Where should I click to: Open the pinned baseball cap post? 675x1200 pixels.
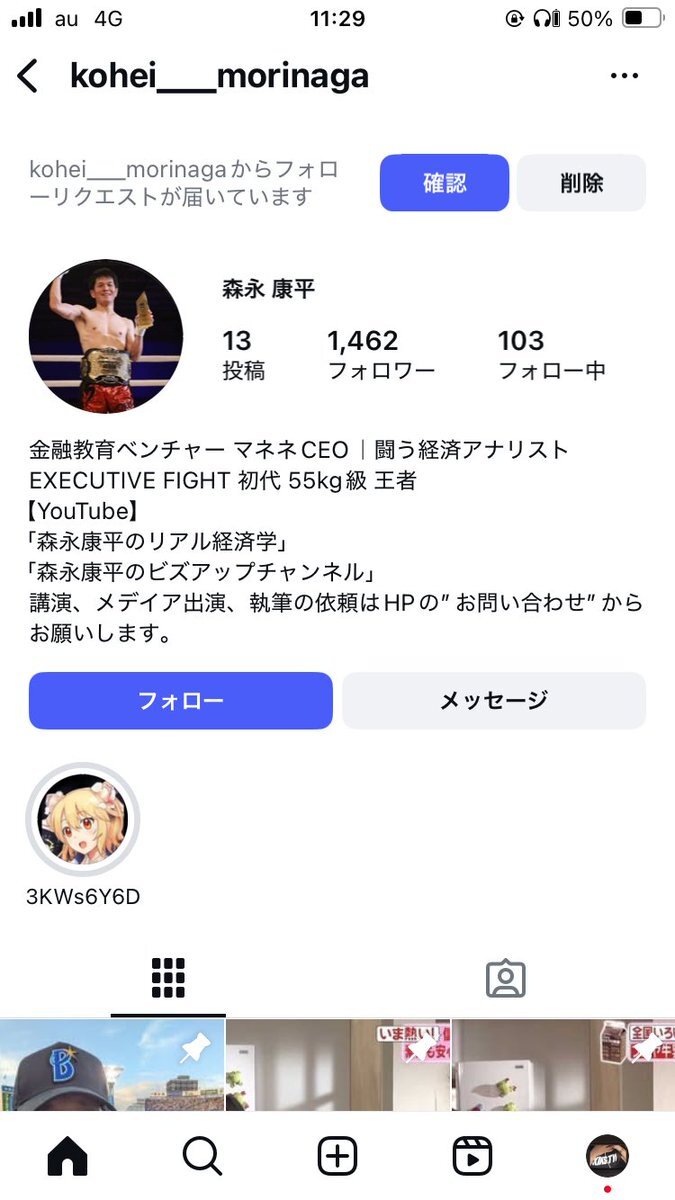(x=112, y=1064)
